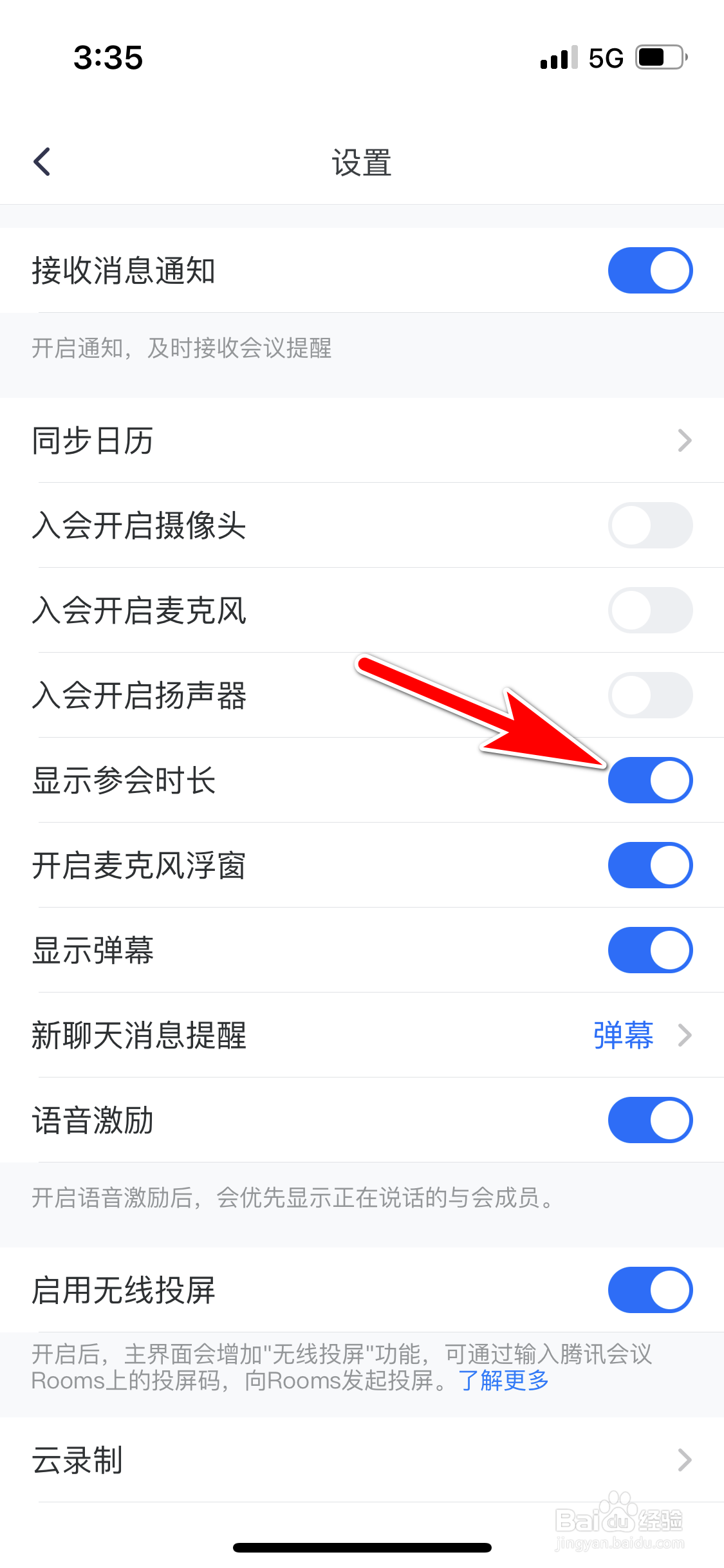Viewport: 724px width, 1568px height.
Task: Turn off 显示参会时长
Action: 651,780
